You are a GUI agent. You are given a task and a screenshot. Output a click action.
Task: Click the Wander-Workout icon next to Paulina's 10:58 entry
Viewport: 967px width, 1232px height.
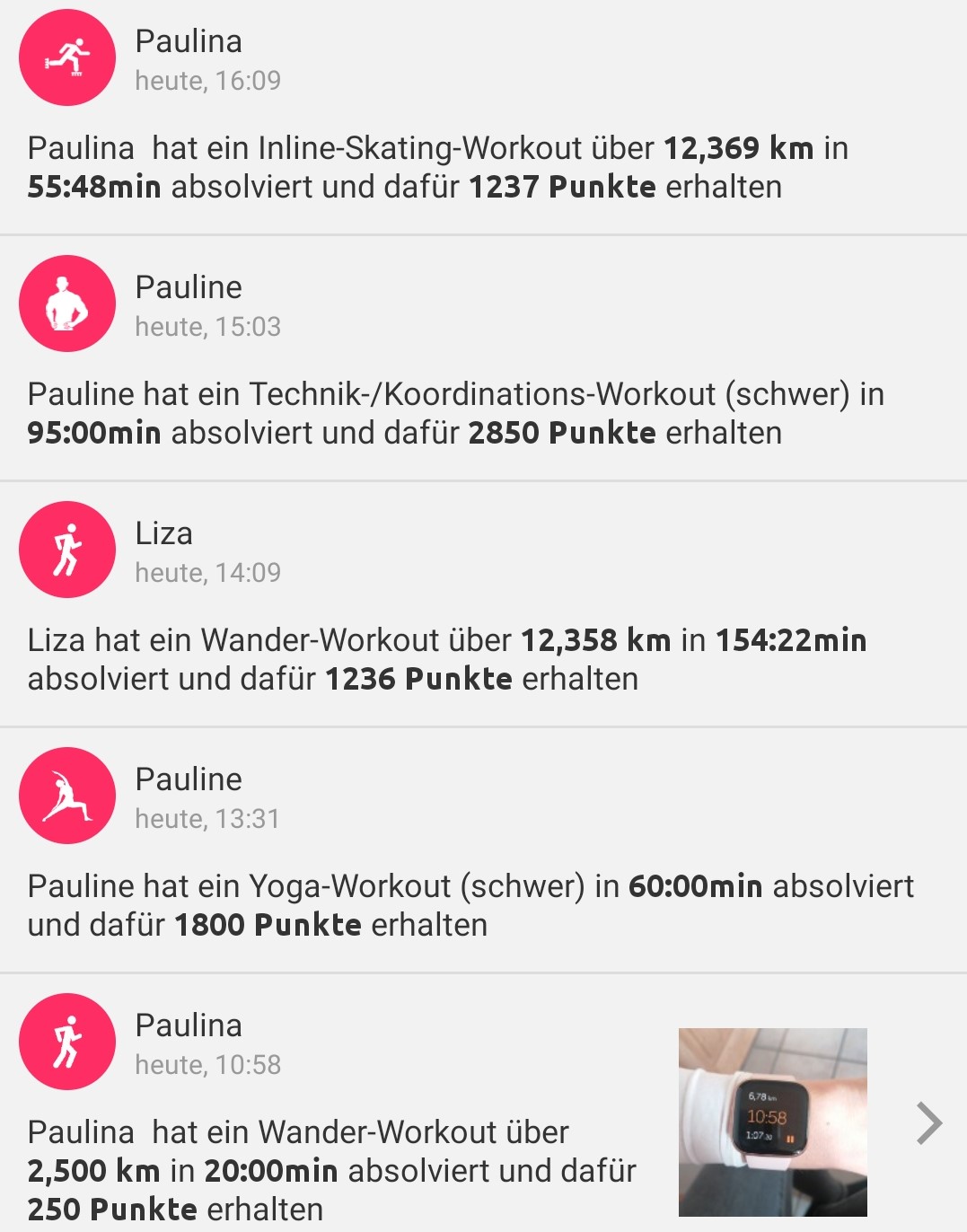(x=66, y=1041)
